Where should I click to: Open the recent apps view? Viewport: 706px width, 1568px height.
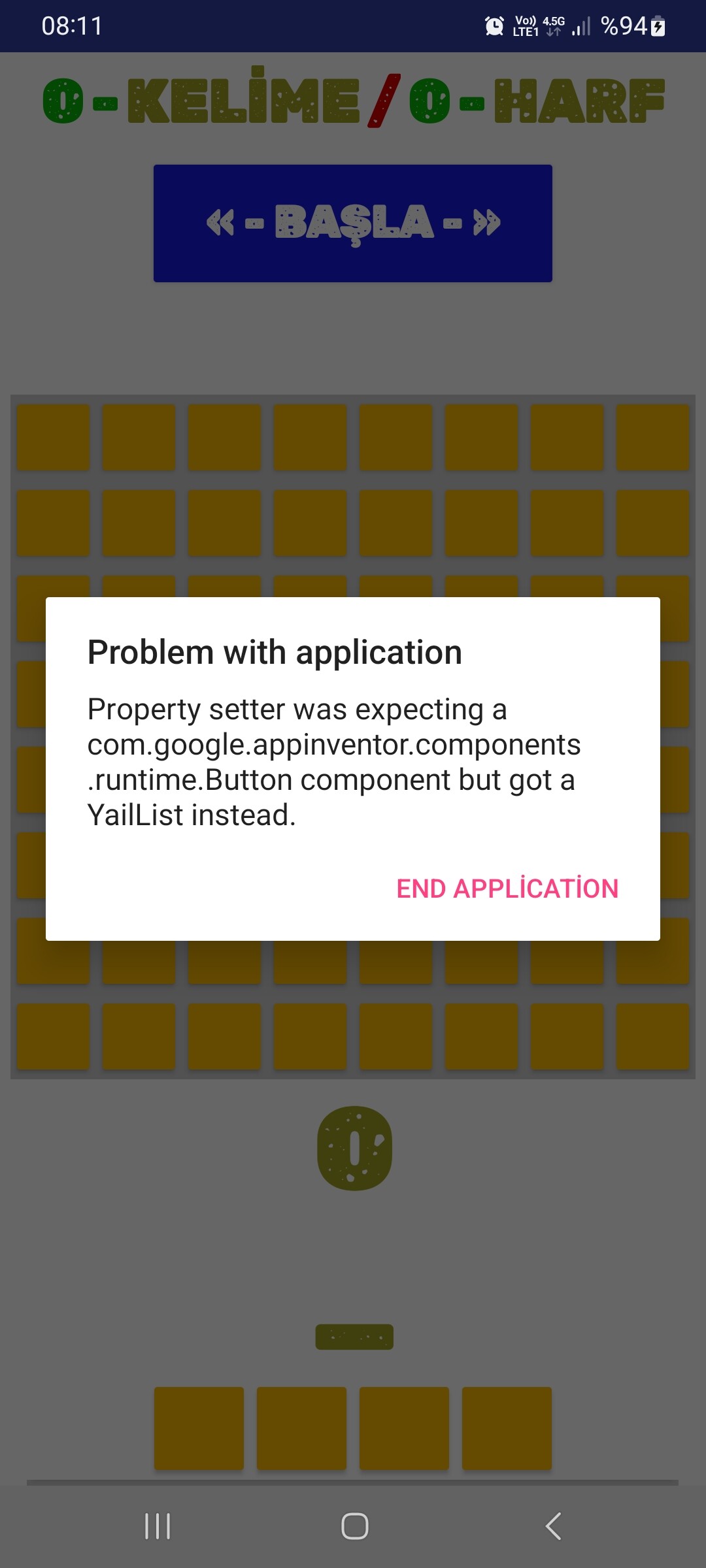pyautogui.click(x=158, y=1526)
